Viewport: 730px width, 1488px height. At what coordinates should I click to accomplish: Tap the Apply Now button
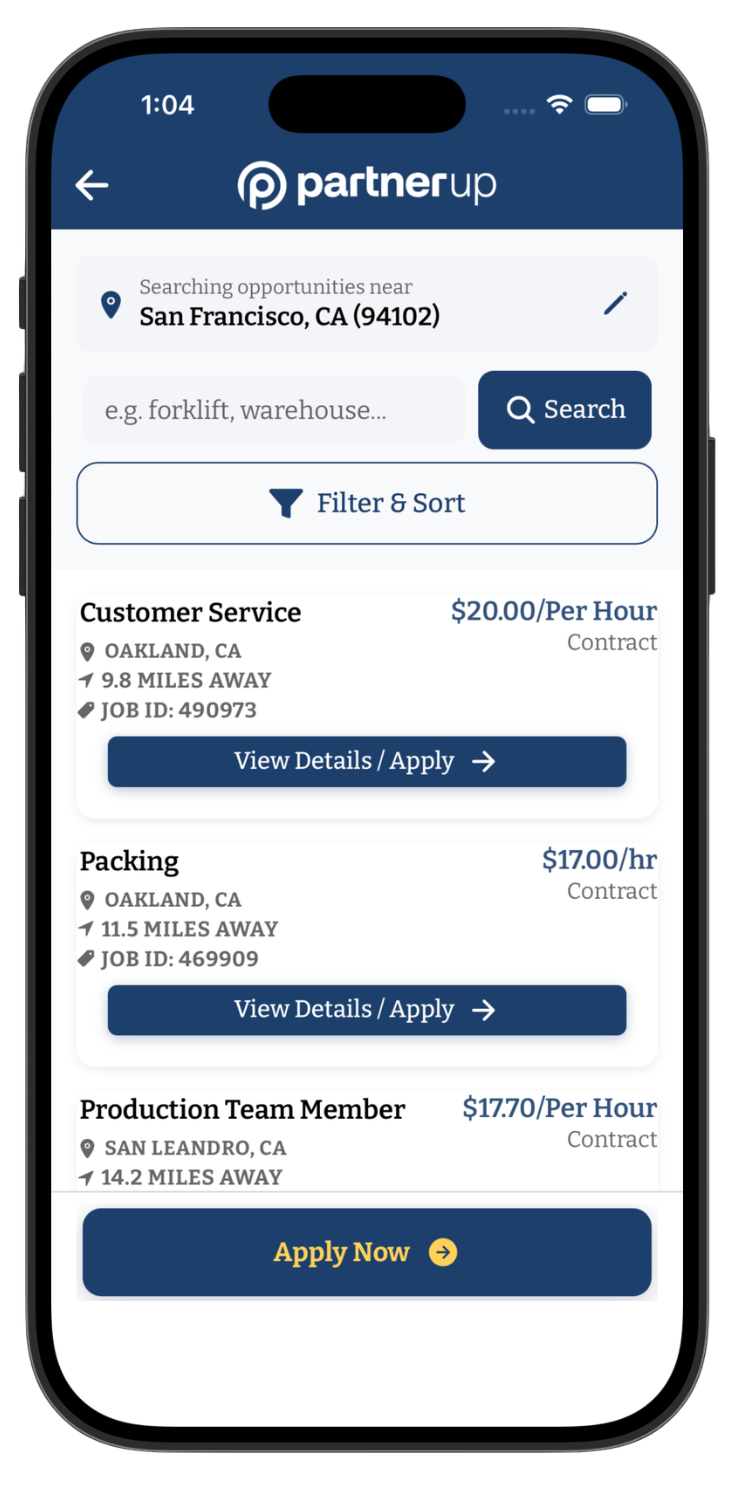[367, 1252]
